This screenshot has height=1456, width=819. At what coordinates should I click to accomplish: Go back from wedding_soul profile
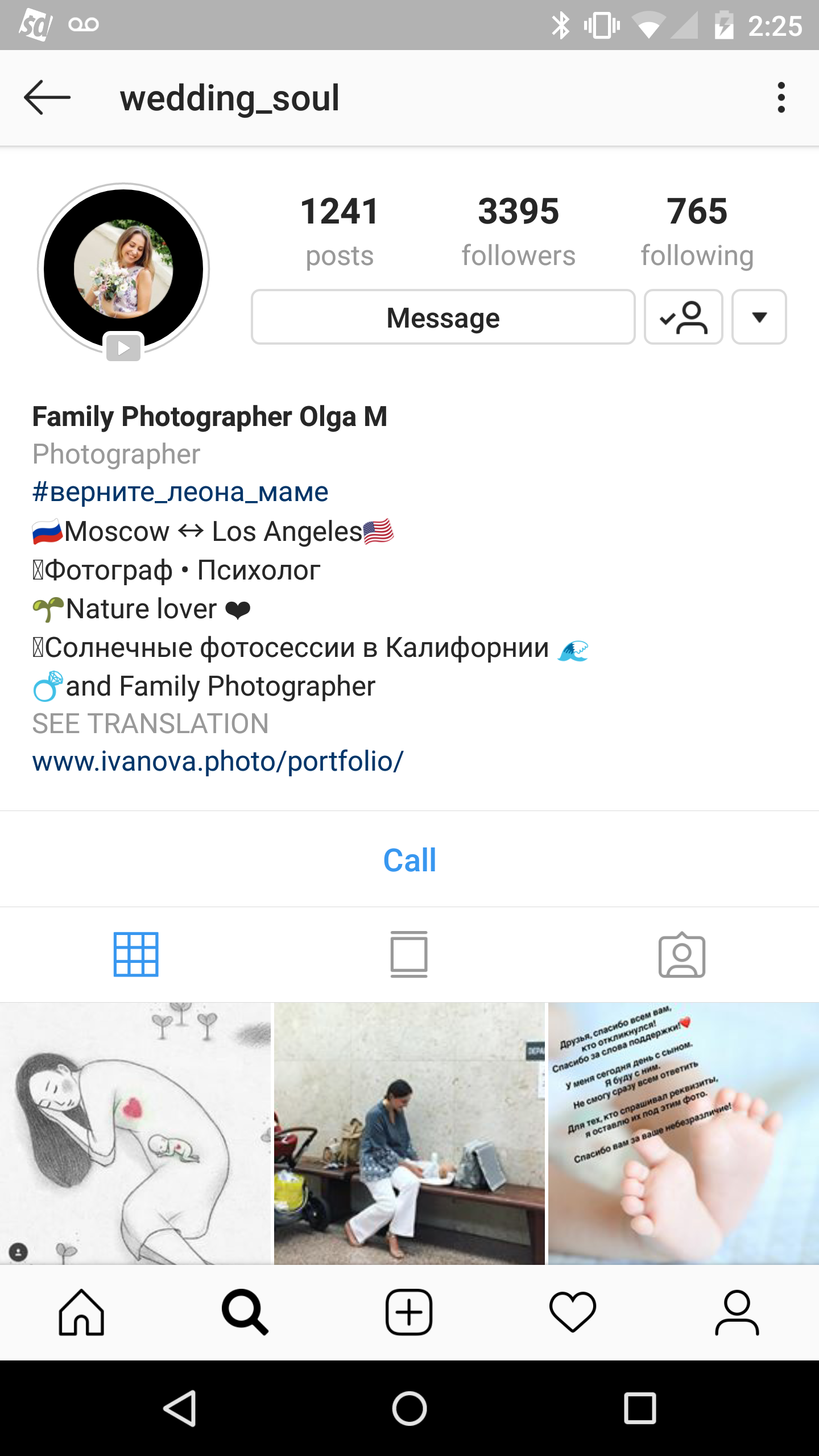(47, 97)
